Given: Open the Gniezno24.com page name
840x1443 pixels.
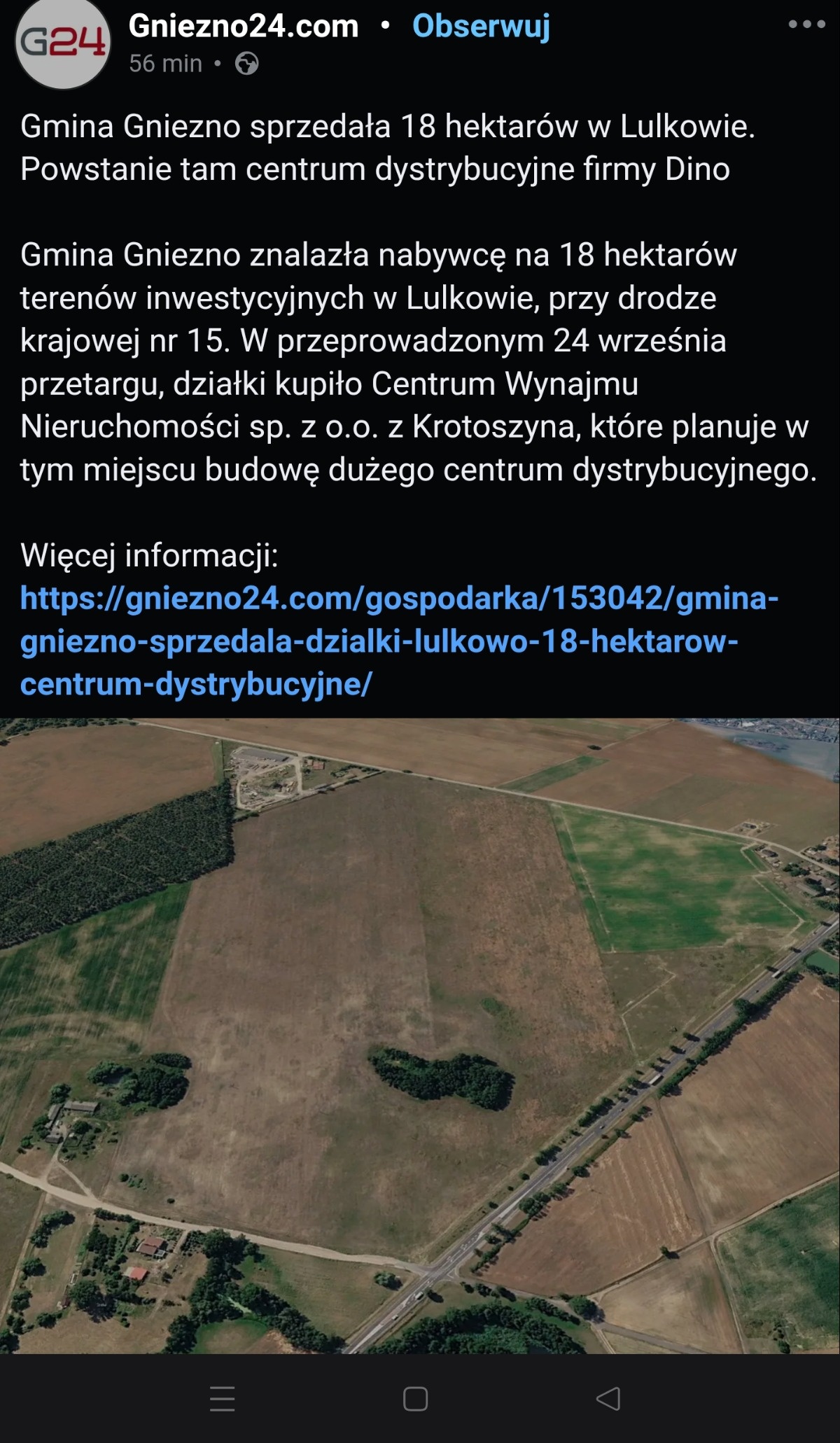Looking at the screenshot, I should pos(244,26).
